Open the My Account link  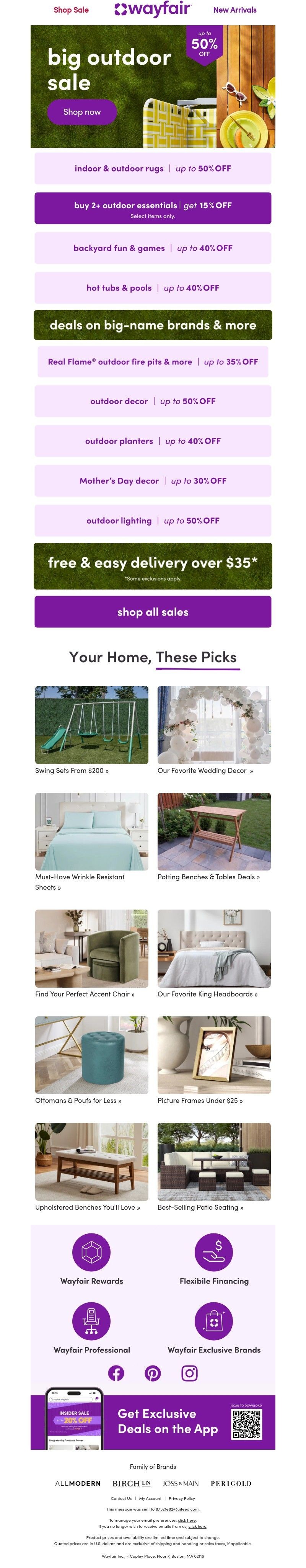pyautogui.click(x=150, y=1498)
